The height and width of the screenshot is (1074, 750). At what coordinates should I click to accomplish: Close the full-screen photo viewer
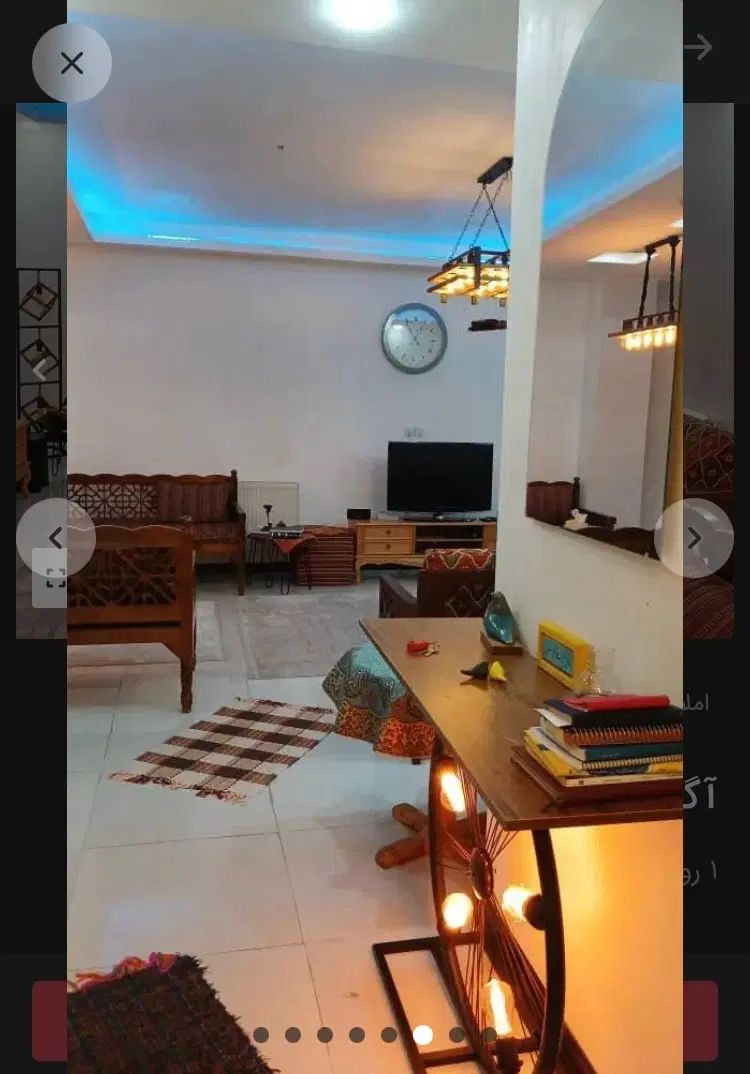pyautogui.click(x=72, y=63)
